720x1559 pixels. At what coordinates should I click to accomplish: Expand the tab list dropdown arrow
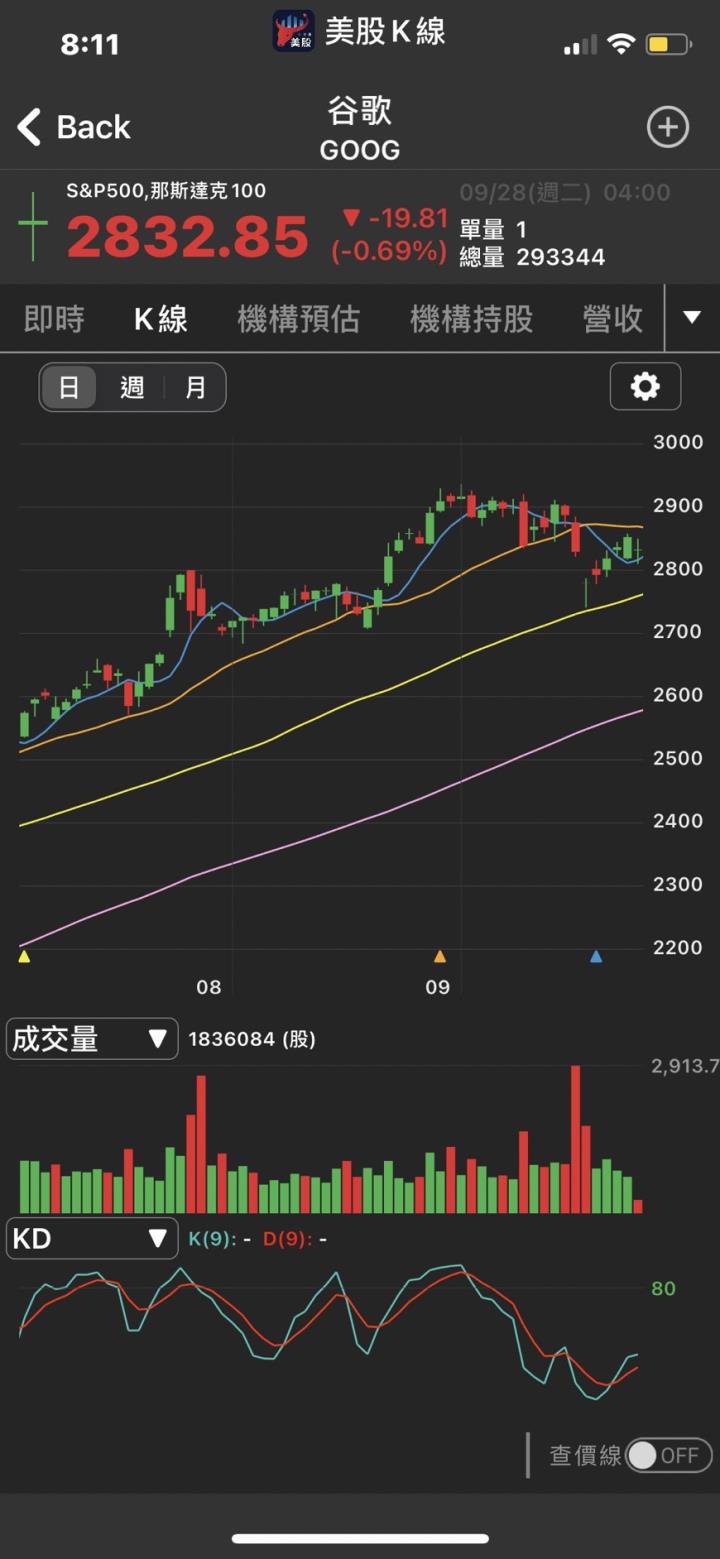pyautogui.click(x=692, y=318)
